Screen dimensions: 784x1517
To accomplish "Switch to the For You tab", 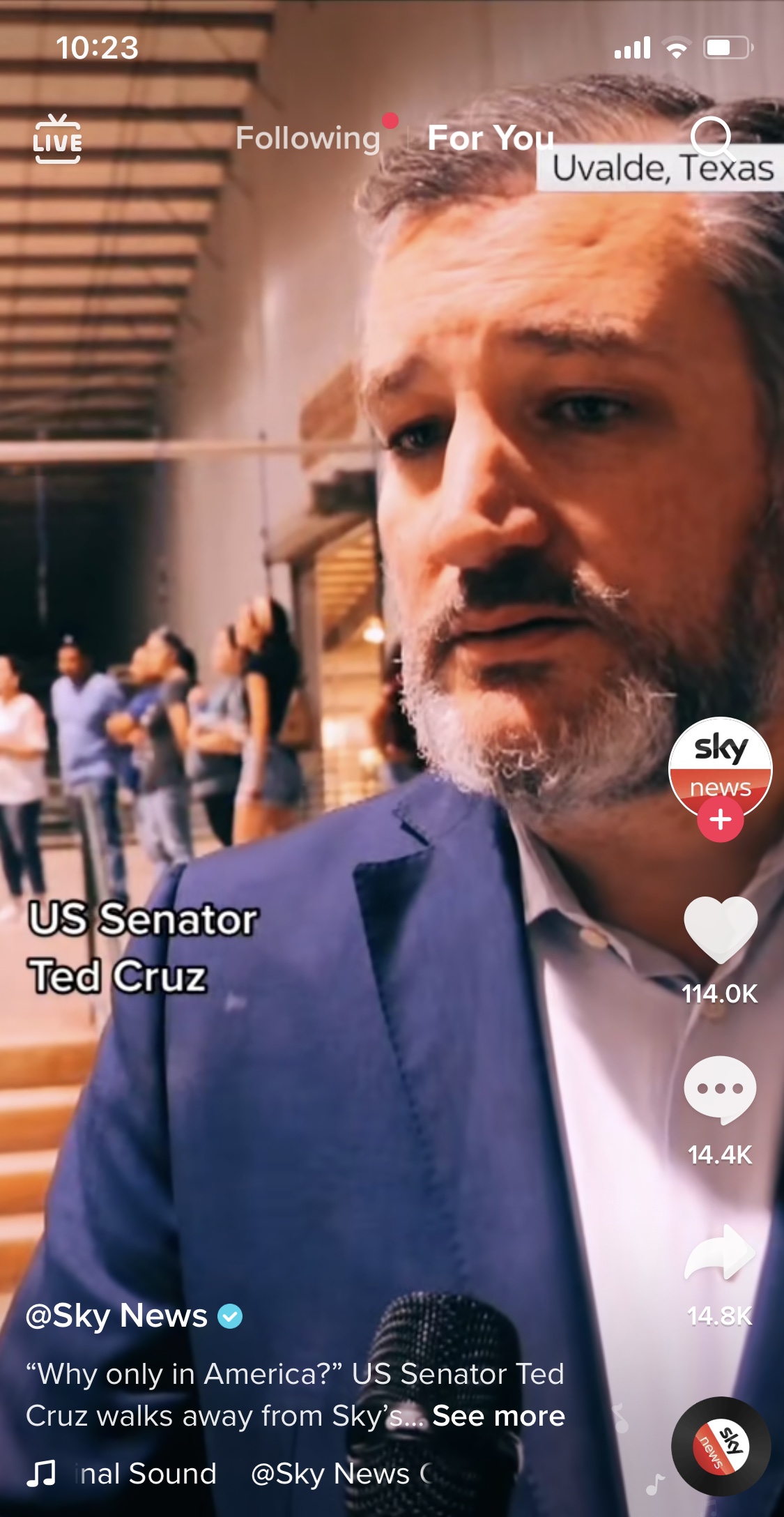I will (x=491, y=138).
